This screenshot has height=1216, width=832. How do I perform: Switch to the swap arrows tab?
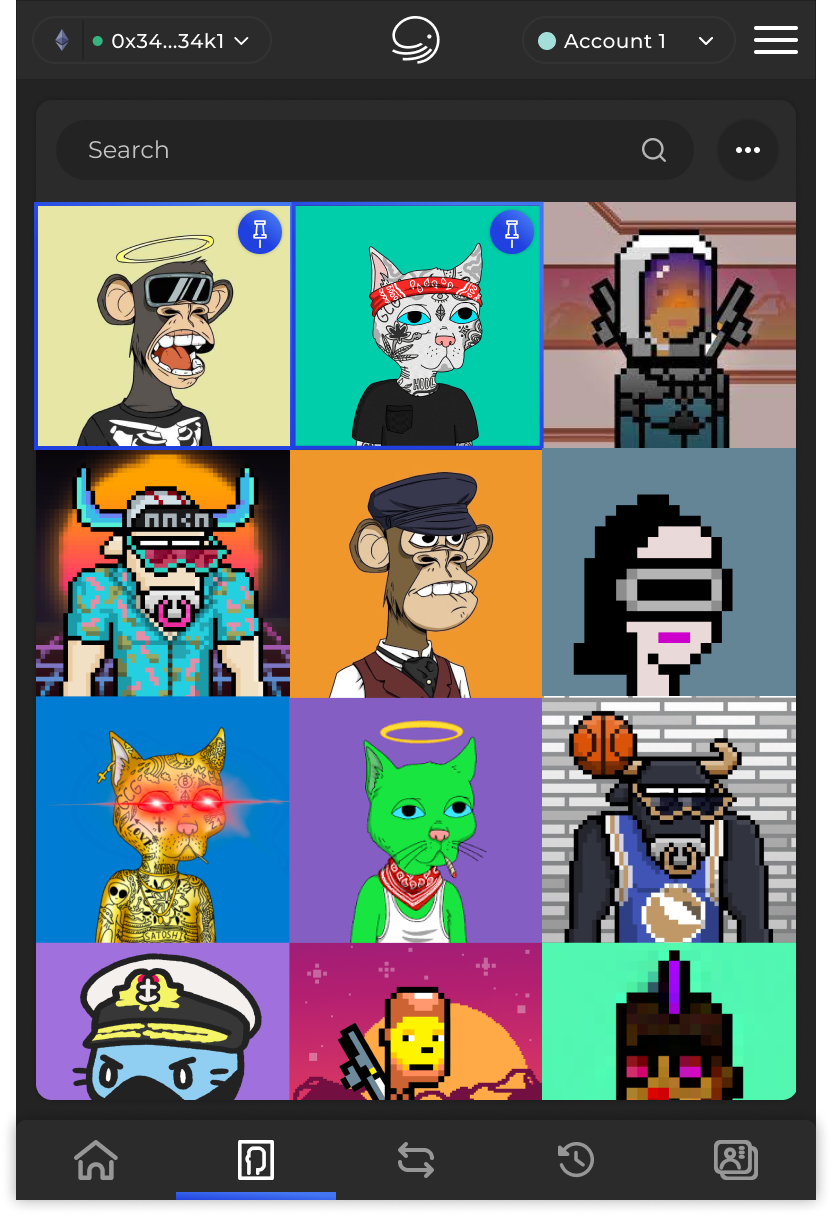416,1160
